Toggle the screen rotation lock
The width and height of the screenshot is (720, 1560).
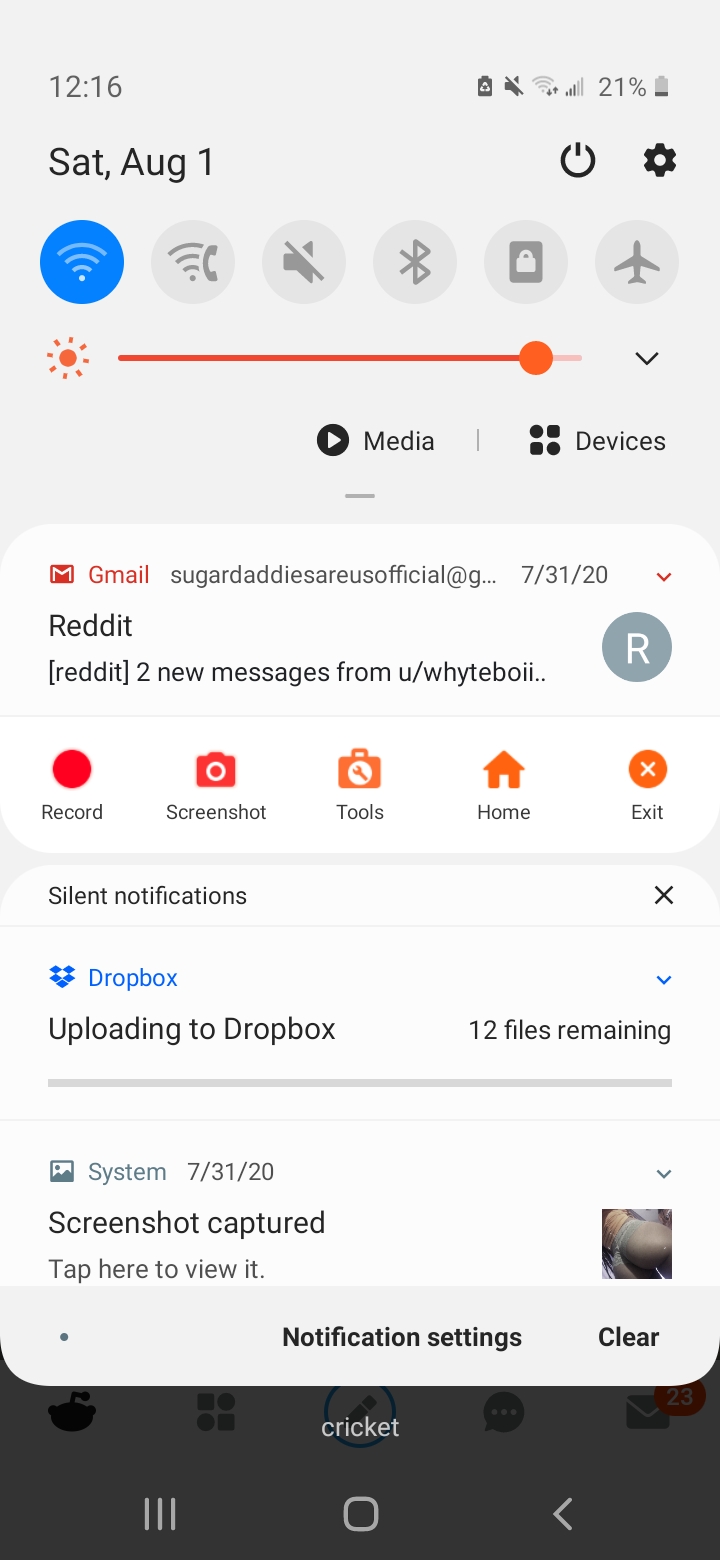526,262
